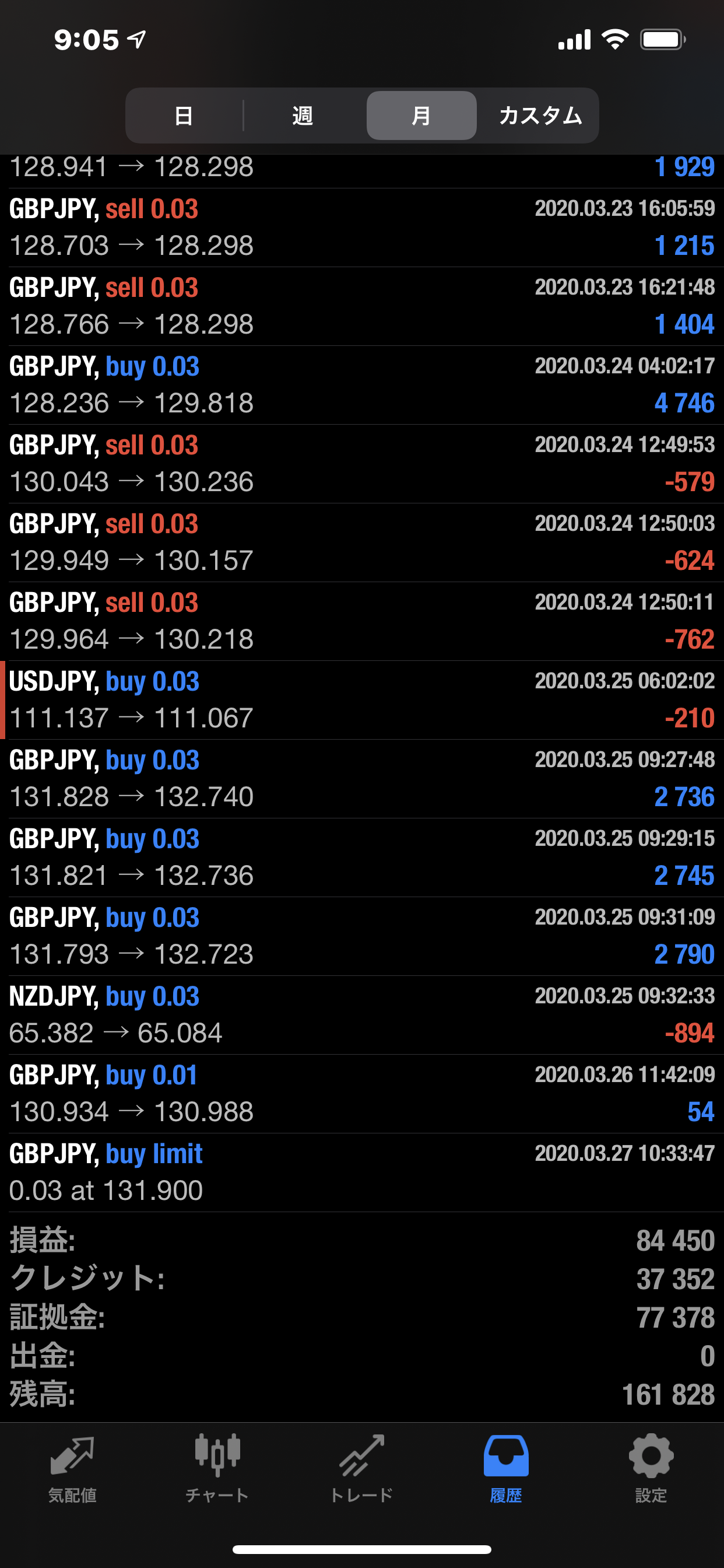Screen dimensions: 724x1568
Task: Open the GBPJPY sell trade with loss -579
Action: point(361,463)
